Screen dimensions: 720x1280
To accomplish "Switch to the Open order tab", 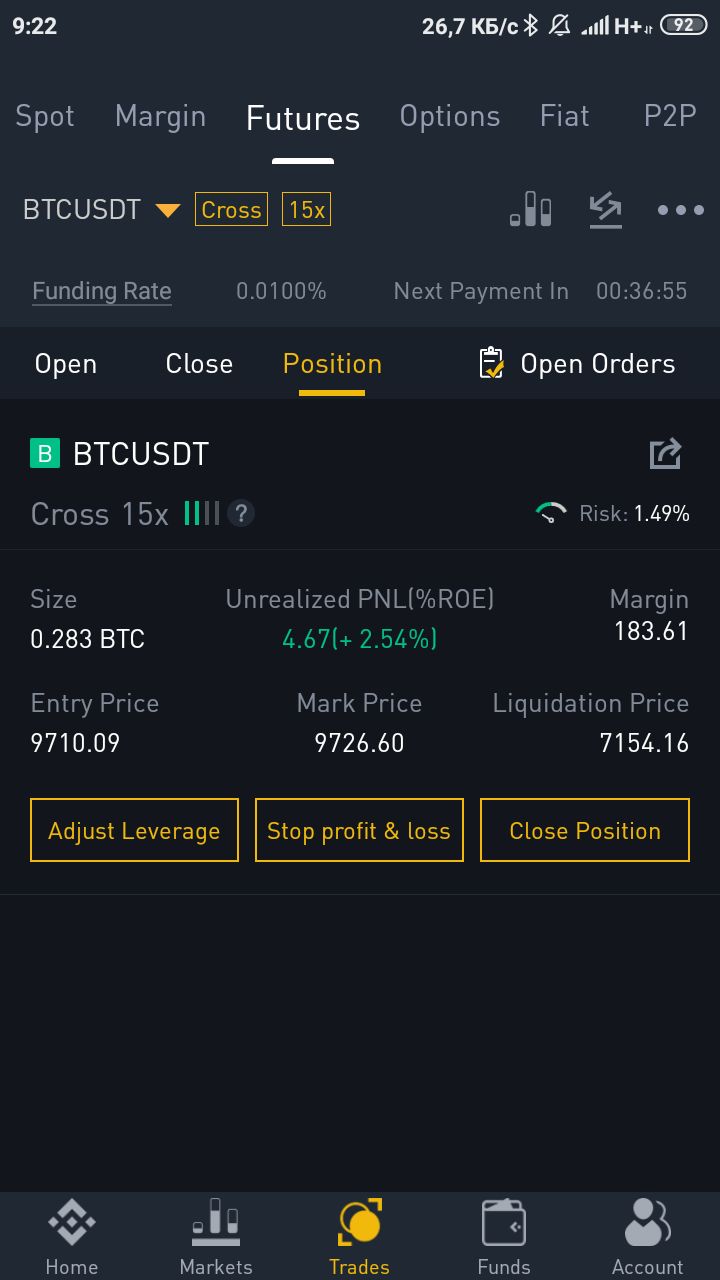I will click(x=66, y=364).
